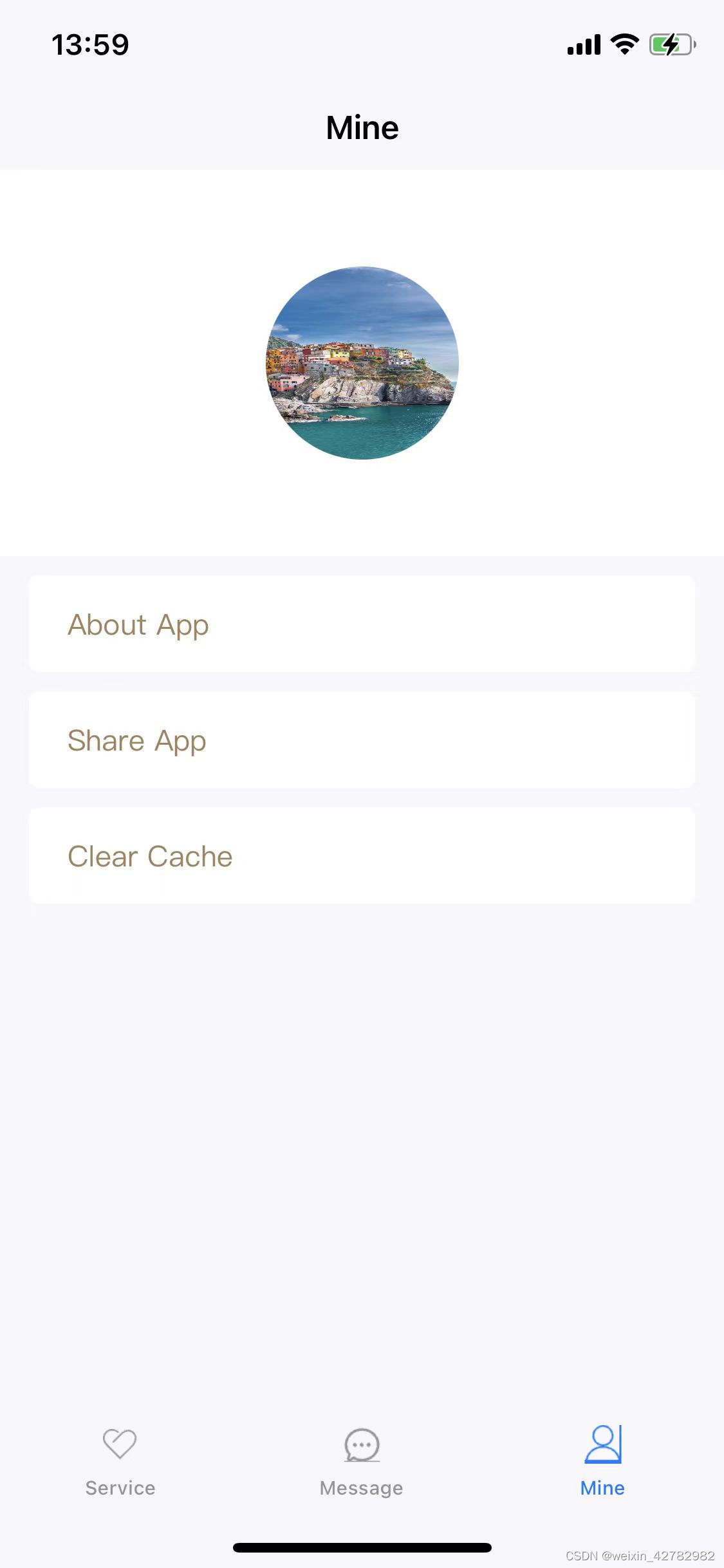Select Clear Cache option

pos(362,855)
